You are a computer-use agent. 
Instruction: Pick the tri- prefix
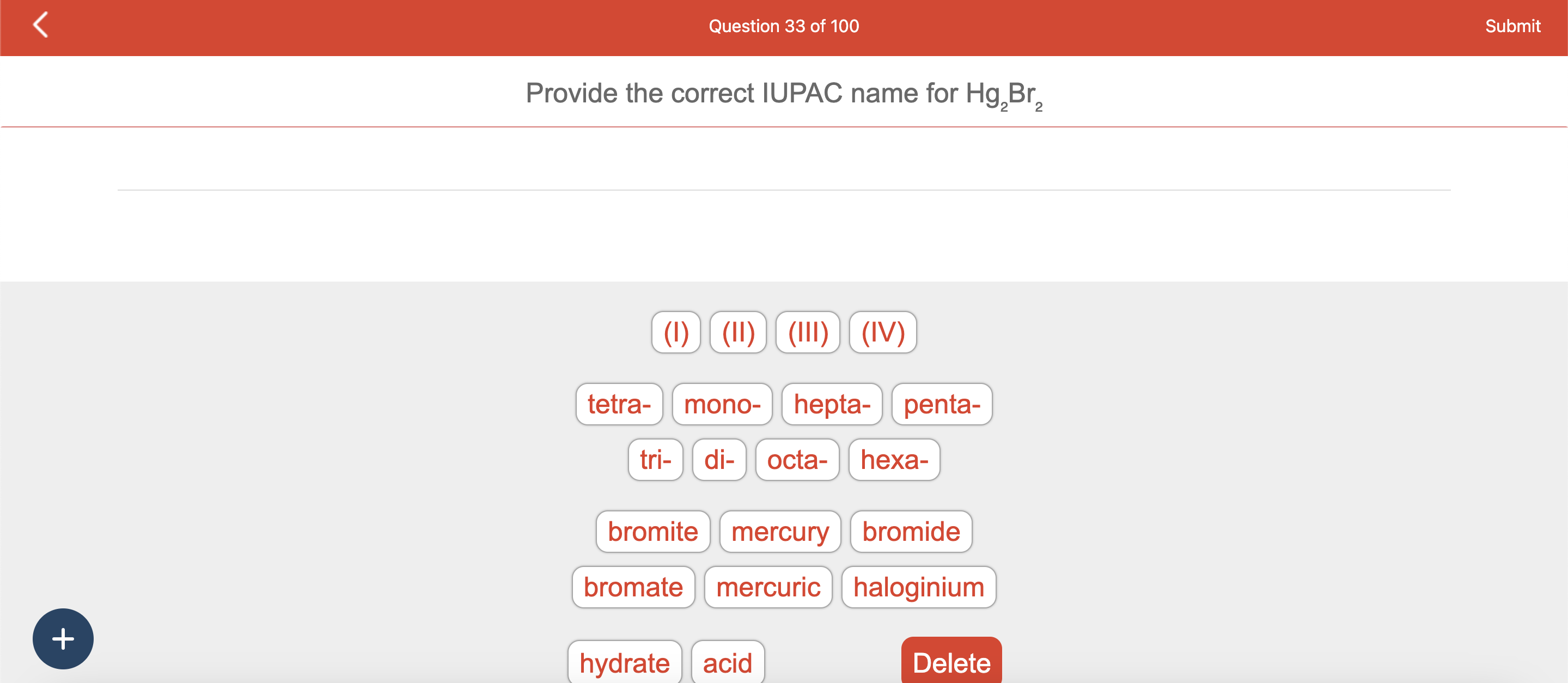click(655, 460)
